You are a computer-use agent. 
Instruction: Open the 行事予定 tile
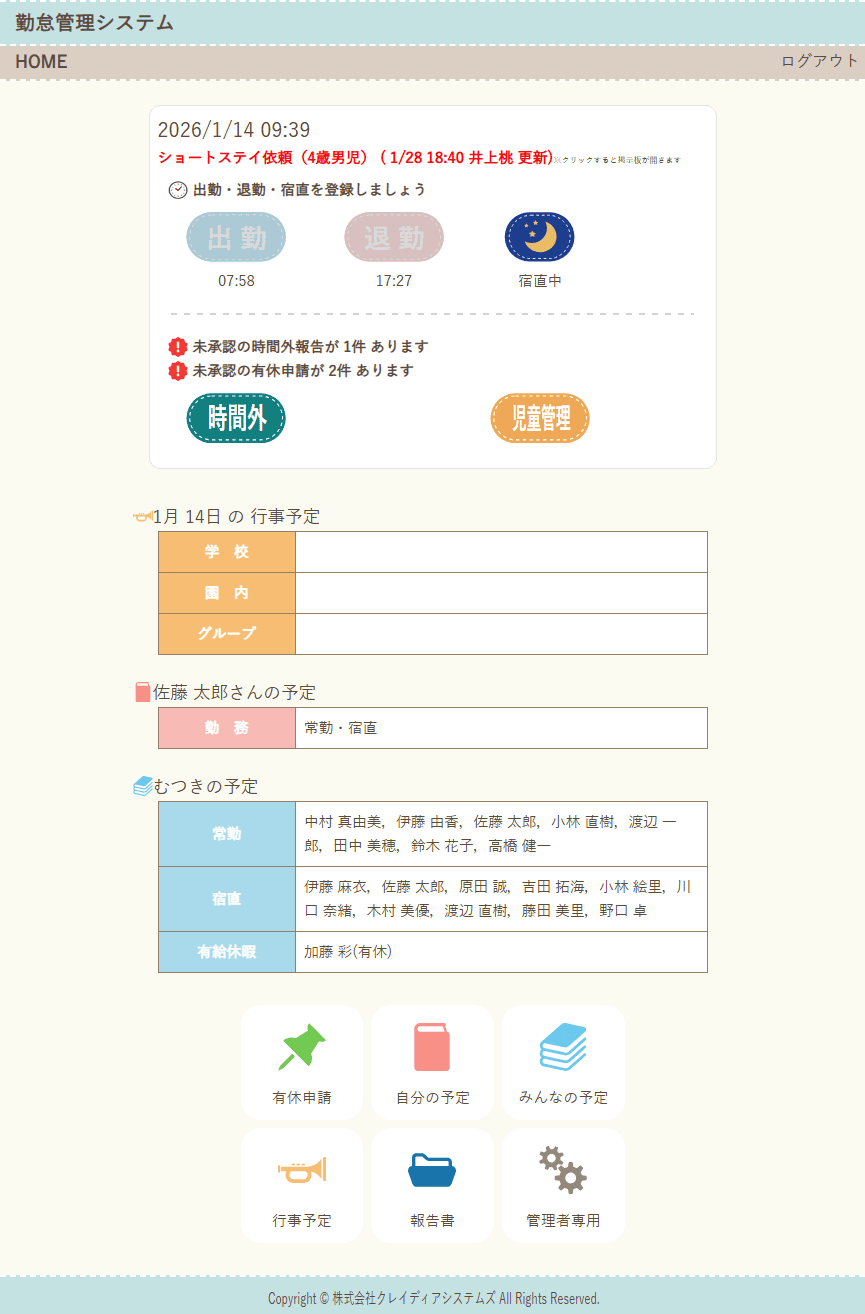[302, 1185]
